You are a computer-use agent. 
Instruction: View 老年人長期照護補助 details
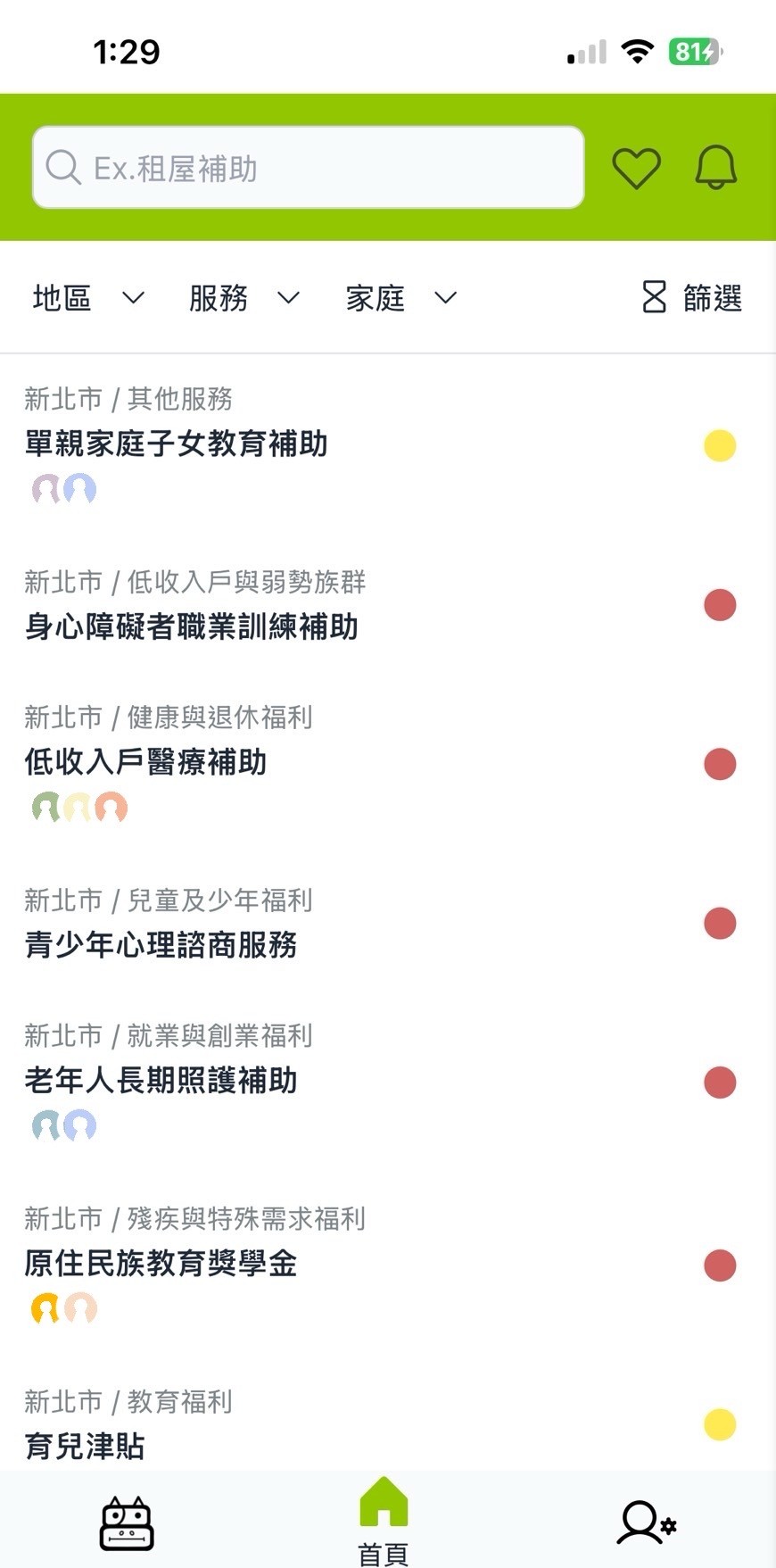[161, 1081]
